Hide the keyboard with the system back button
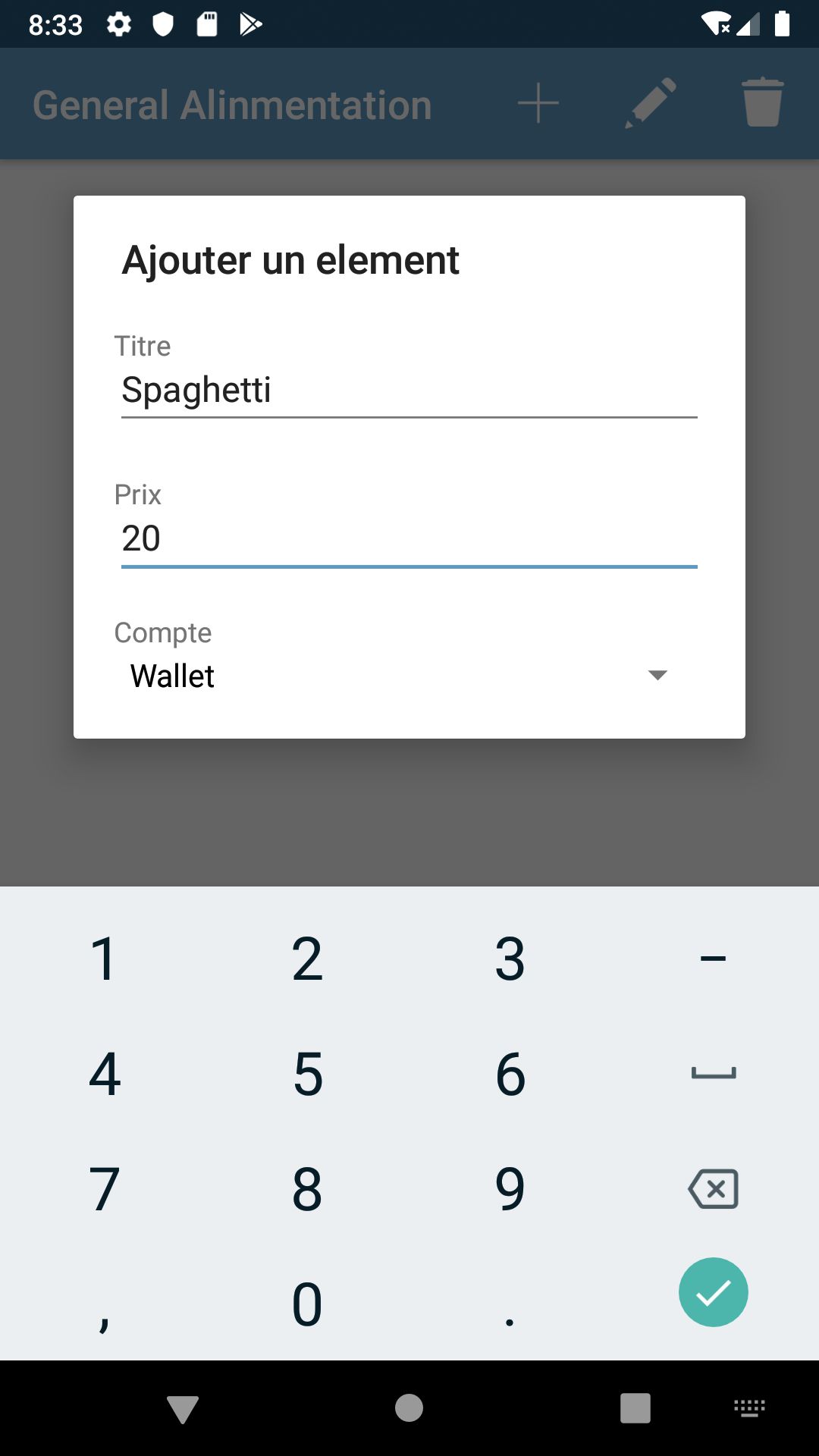819x1456 pixels. coord(183,1409)
